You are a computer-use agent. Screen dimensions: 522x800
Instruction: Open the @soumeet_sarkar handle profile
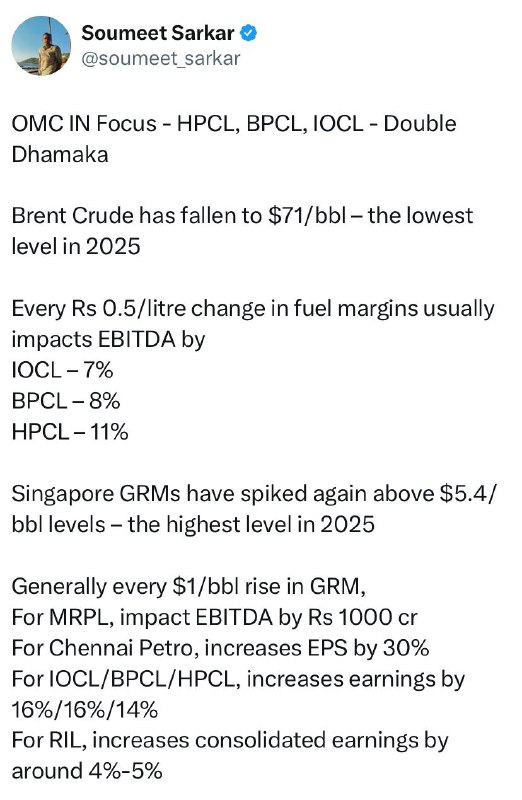pos(161,59)
